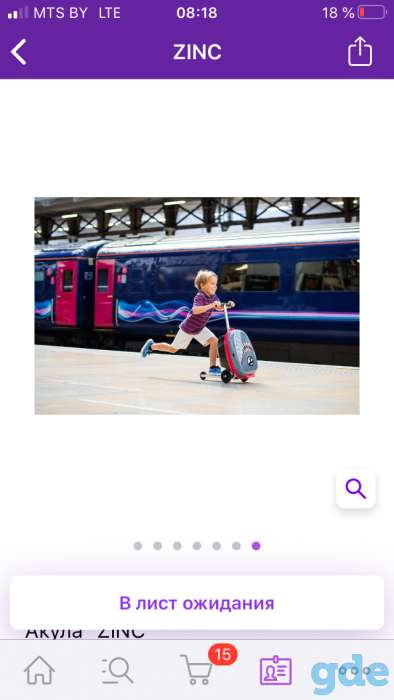Open the shopping cart with 15 items
Viewport: 394px width, 700px height.
click(197, 669)
